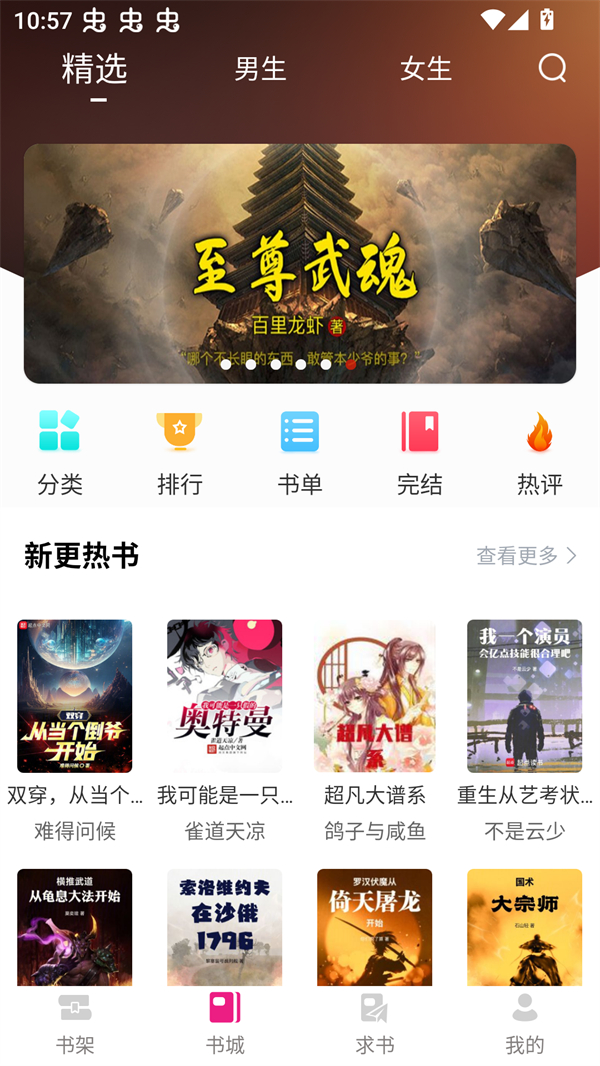
Task: Open the 热评 hot reviews shortcut
Action: [540, 452]
